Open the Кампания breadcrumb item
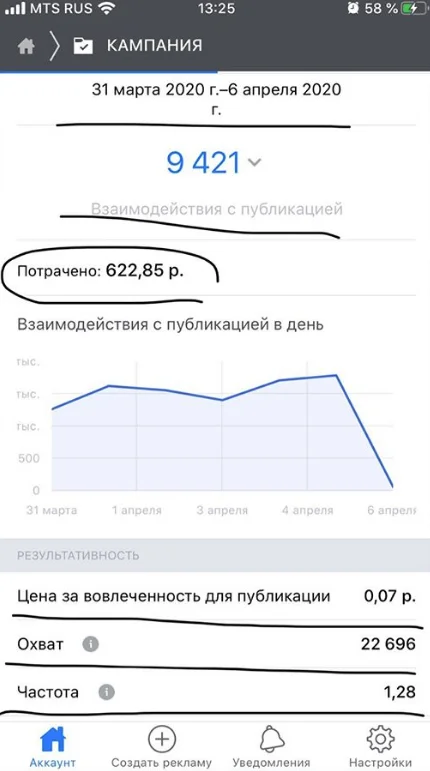 pyautogui.click(x=138, y=46)
